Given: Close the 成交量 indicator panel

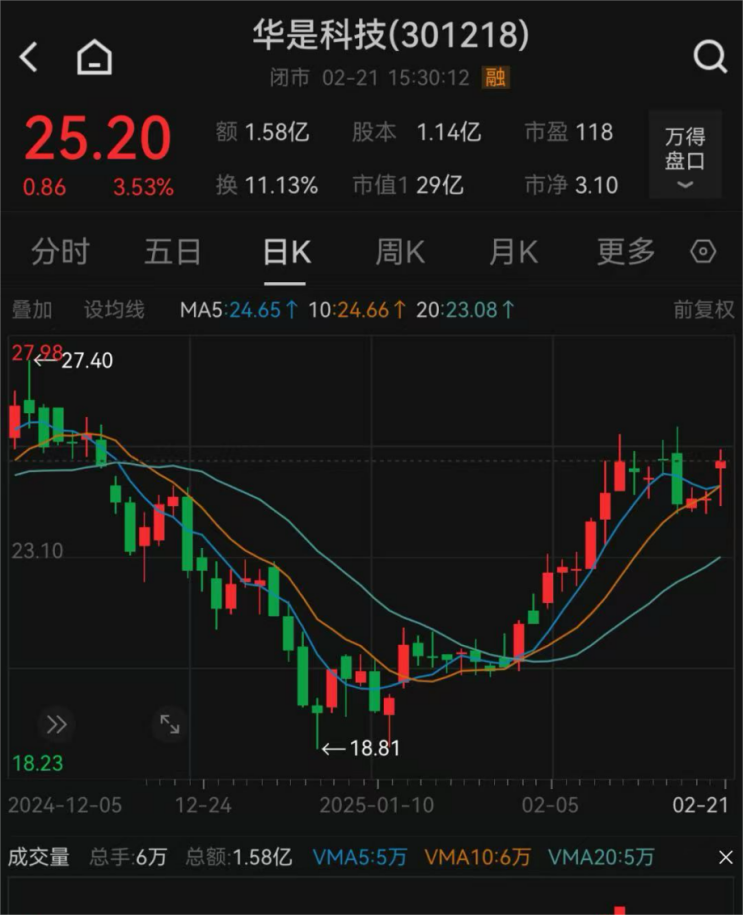Looking at the screenshot, I should tap(726, 857).
